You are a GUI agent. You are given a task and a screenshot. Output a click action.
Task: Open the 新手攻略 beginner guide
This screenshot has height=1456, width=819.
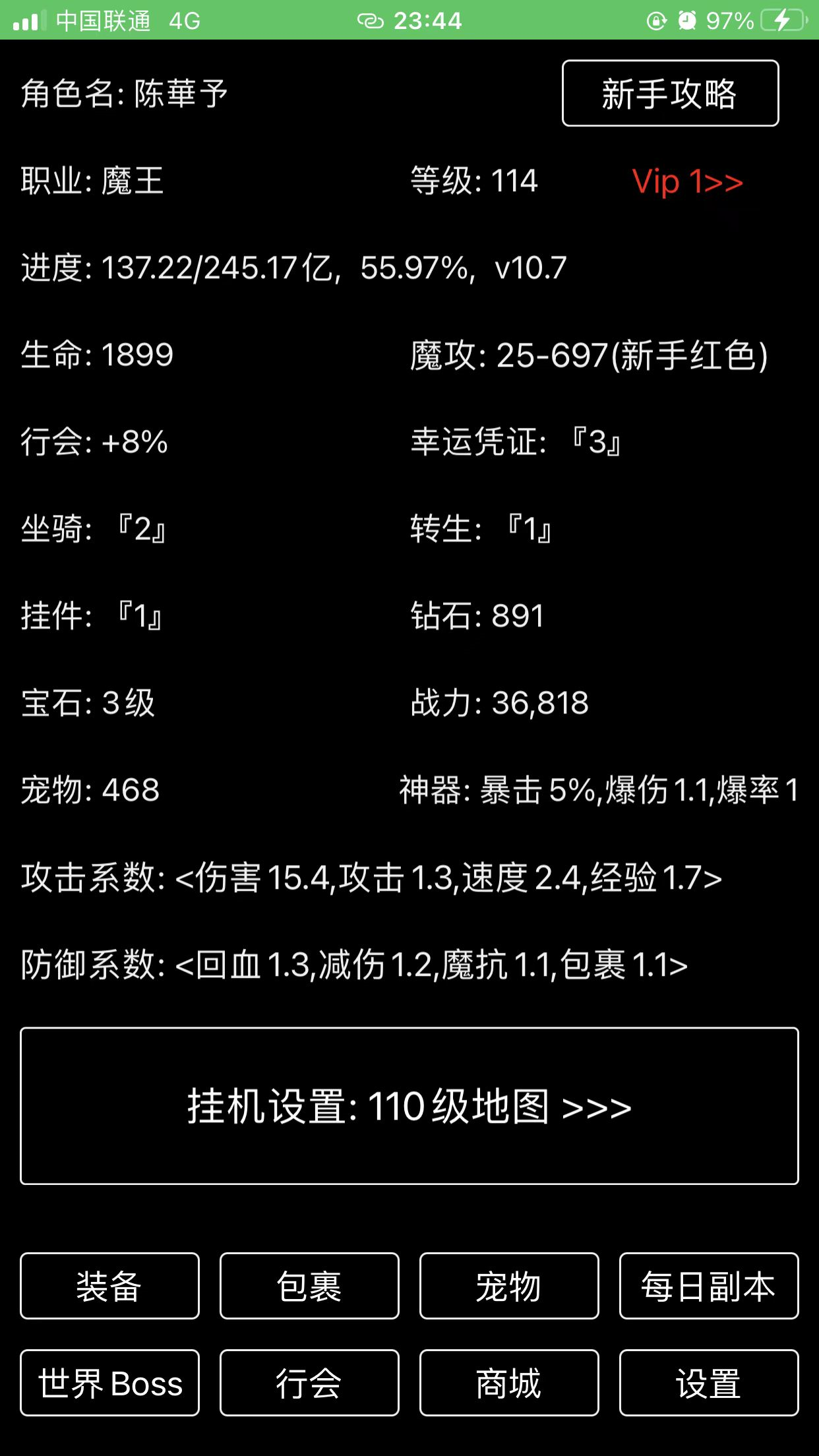click(x=670, y=93)
